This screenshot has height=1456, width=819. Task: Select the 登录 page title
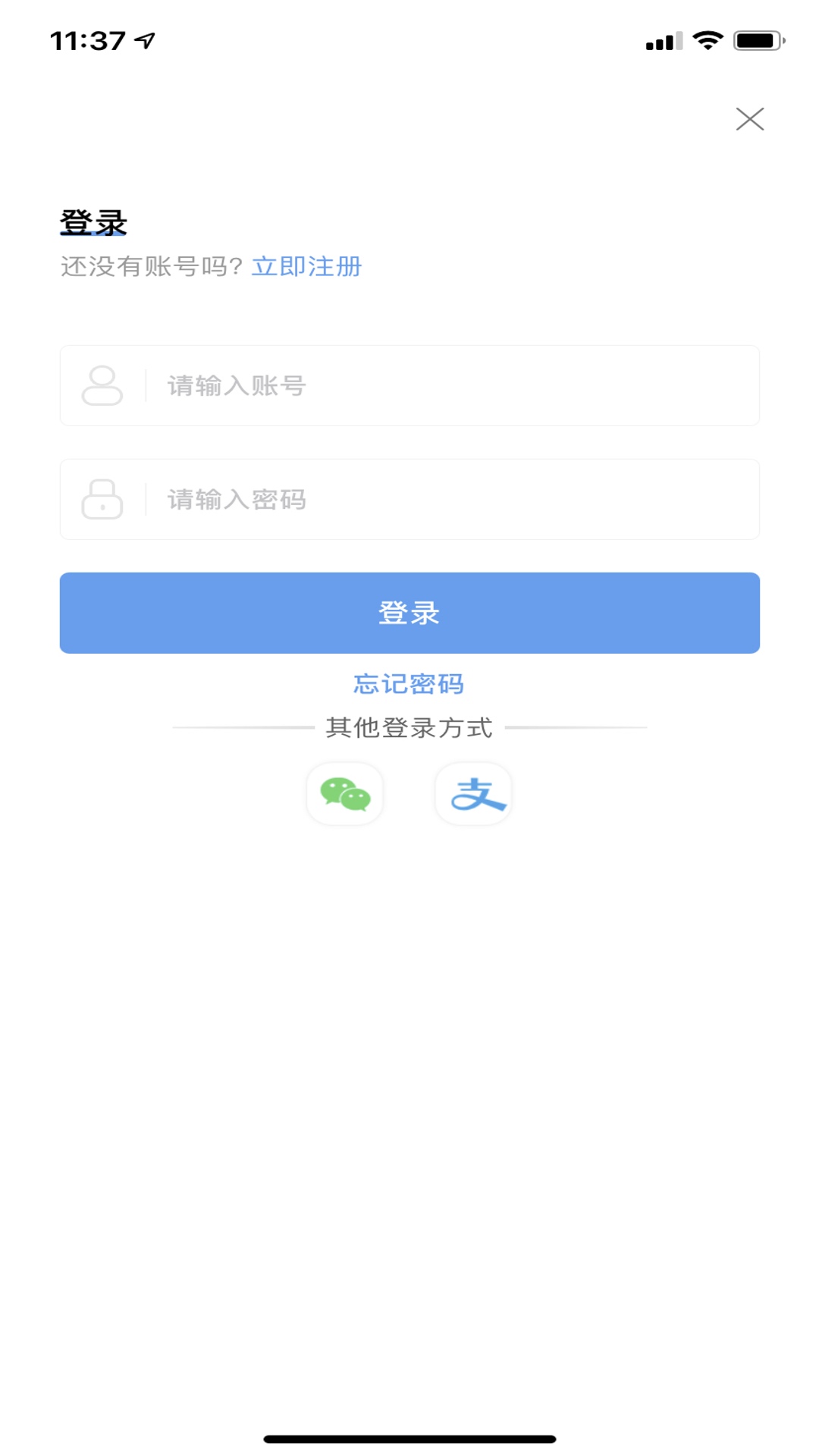94,222
